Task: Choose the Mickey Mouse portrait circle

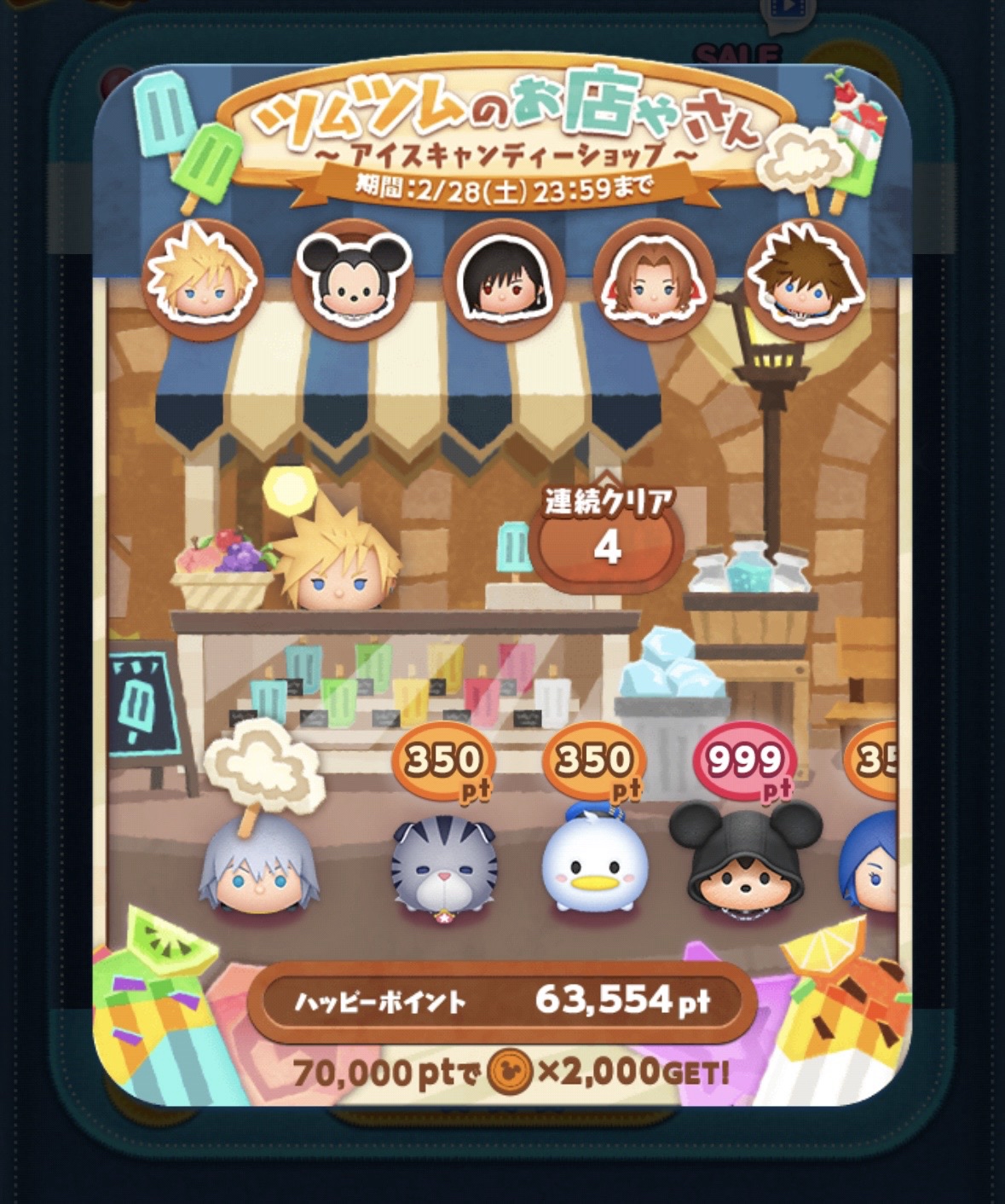Action: click(x=353, y=280)
